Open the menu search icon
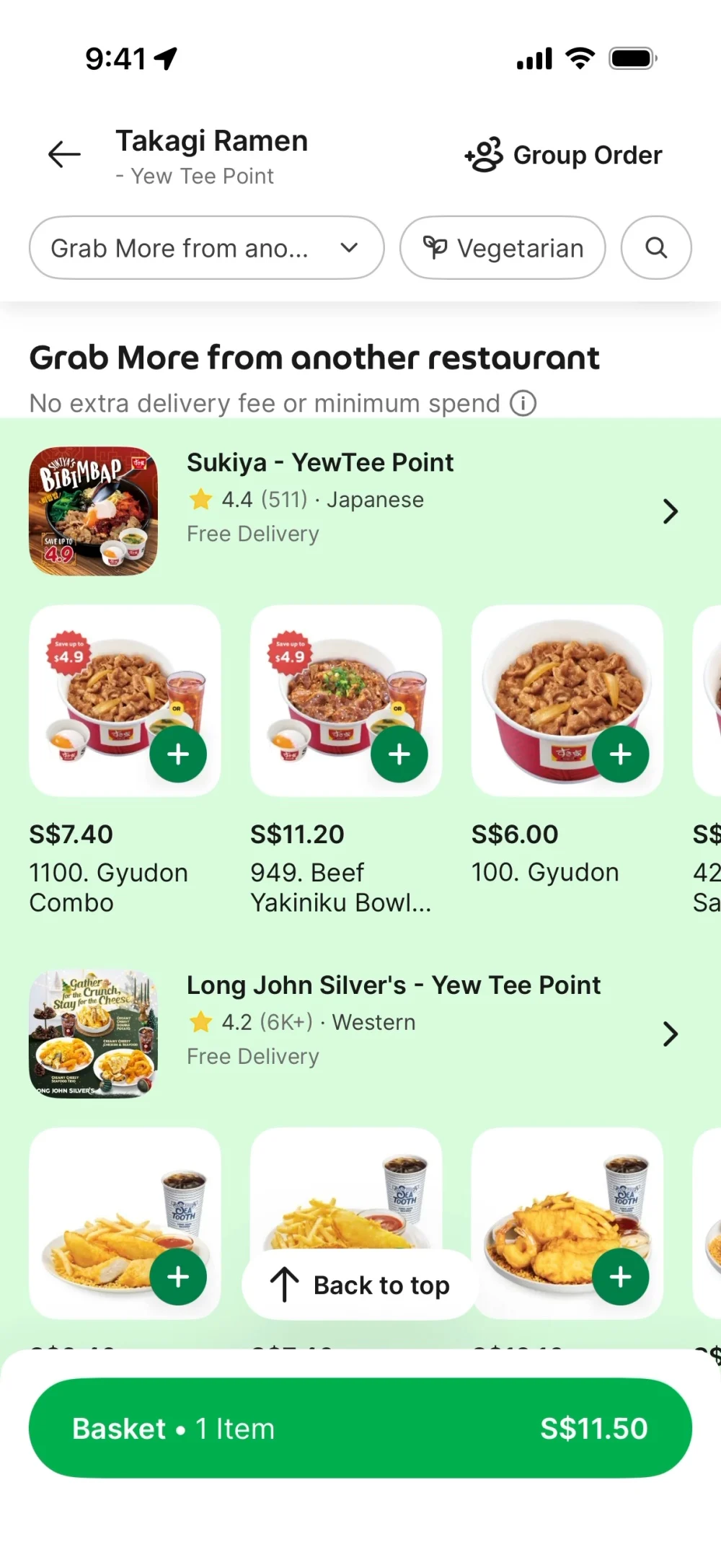The image size is (721, 1568). 656,248
